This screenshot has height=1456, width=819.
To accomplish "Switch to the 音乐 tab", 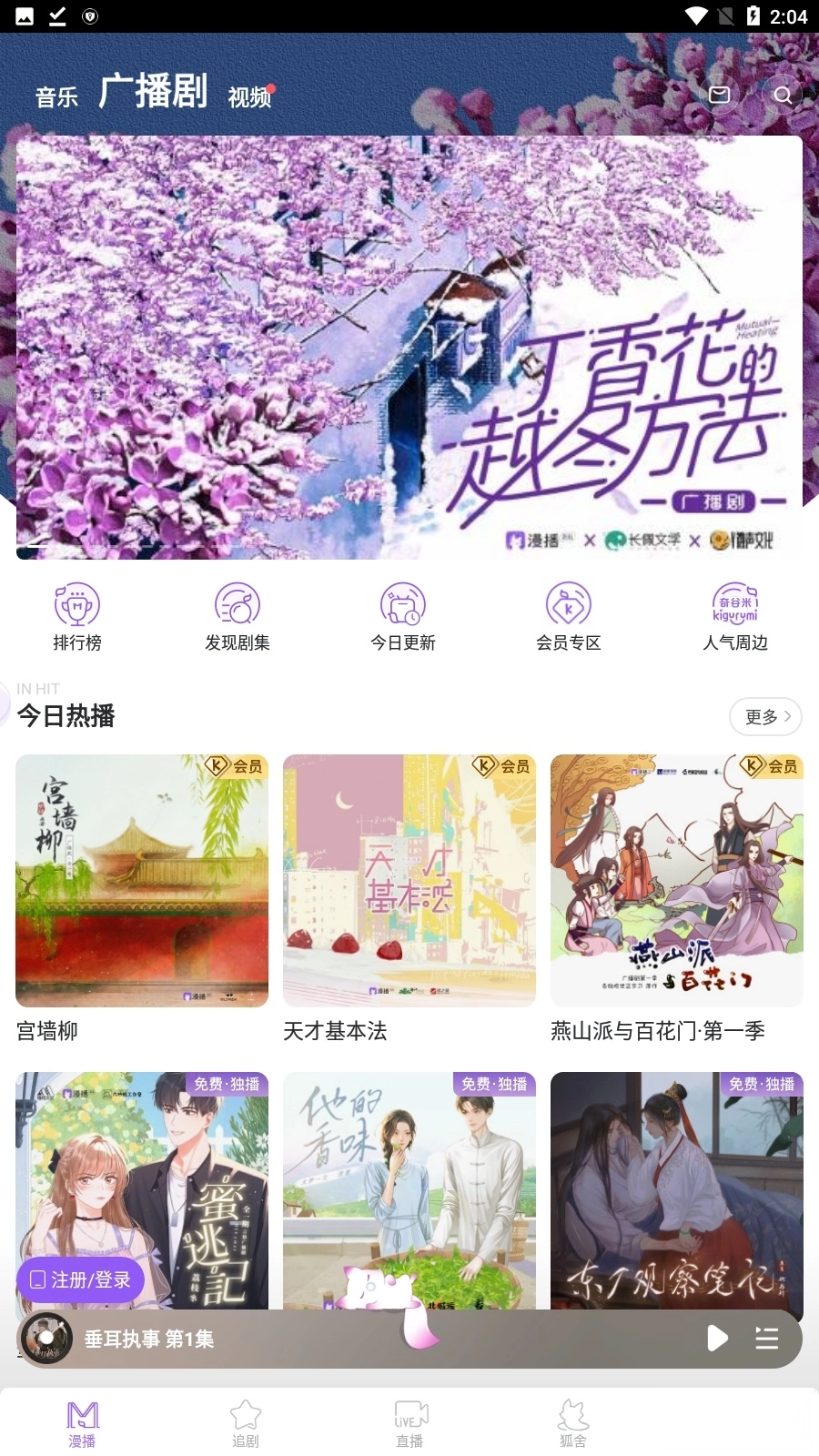I will coord(56,96).
